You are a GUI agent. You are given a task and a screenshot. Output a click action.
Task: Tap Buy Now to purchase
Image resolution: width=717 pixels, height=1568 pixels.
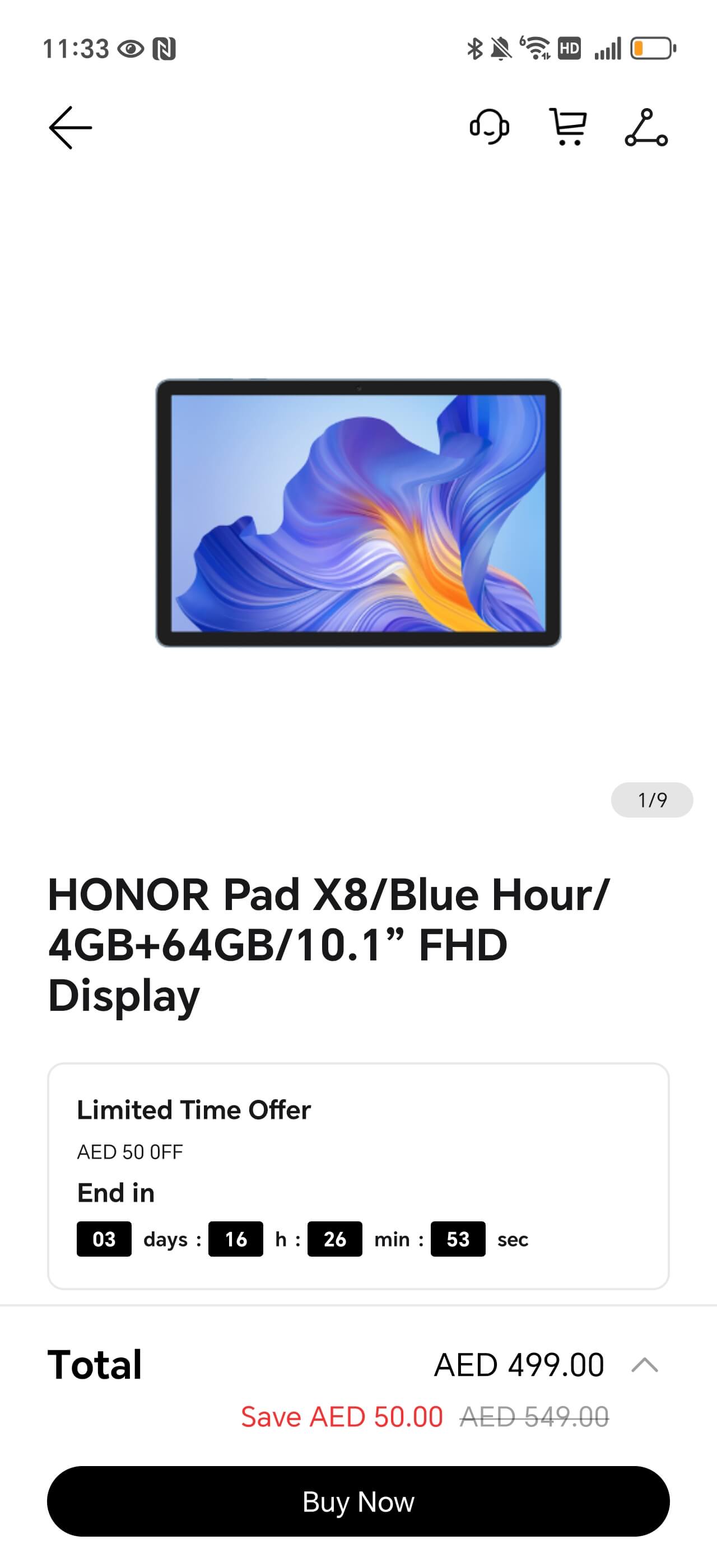pyautogui.click(x=358, y=1502)
